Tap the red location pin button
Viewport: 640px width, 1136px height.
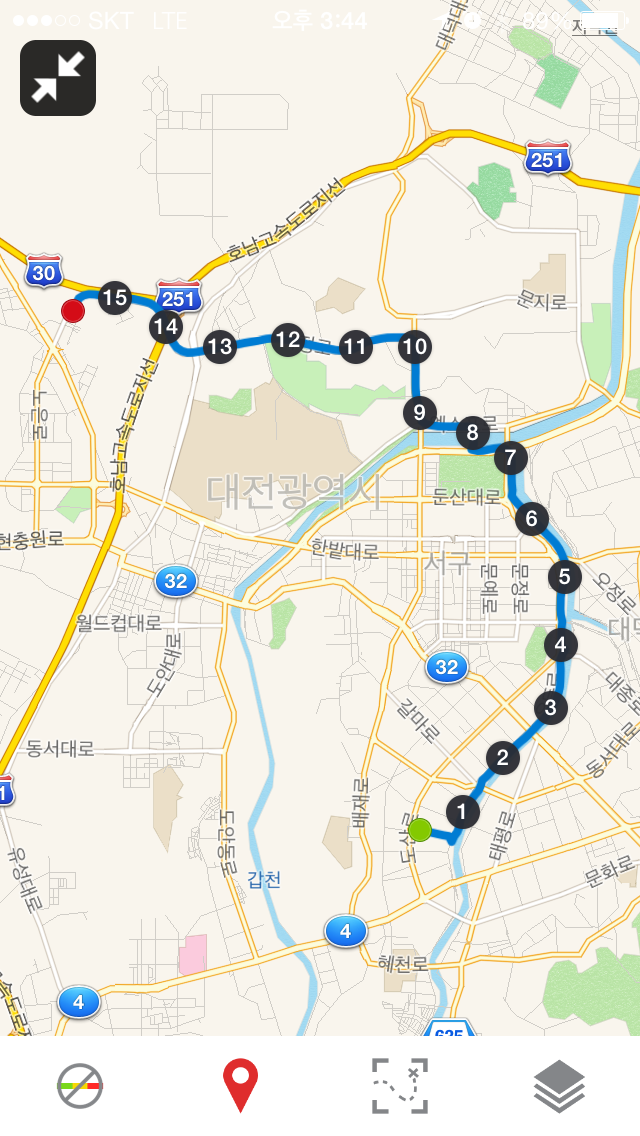[x=240, y=1085]
